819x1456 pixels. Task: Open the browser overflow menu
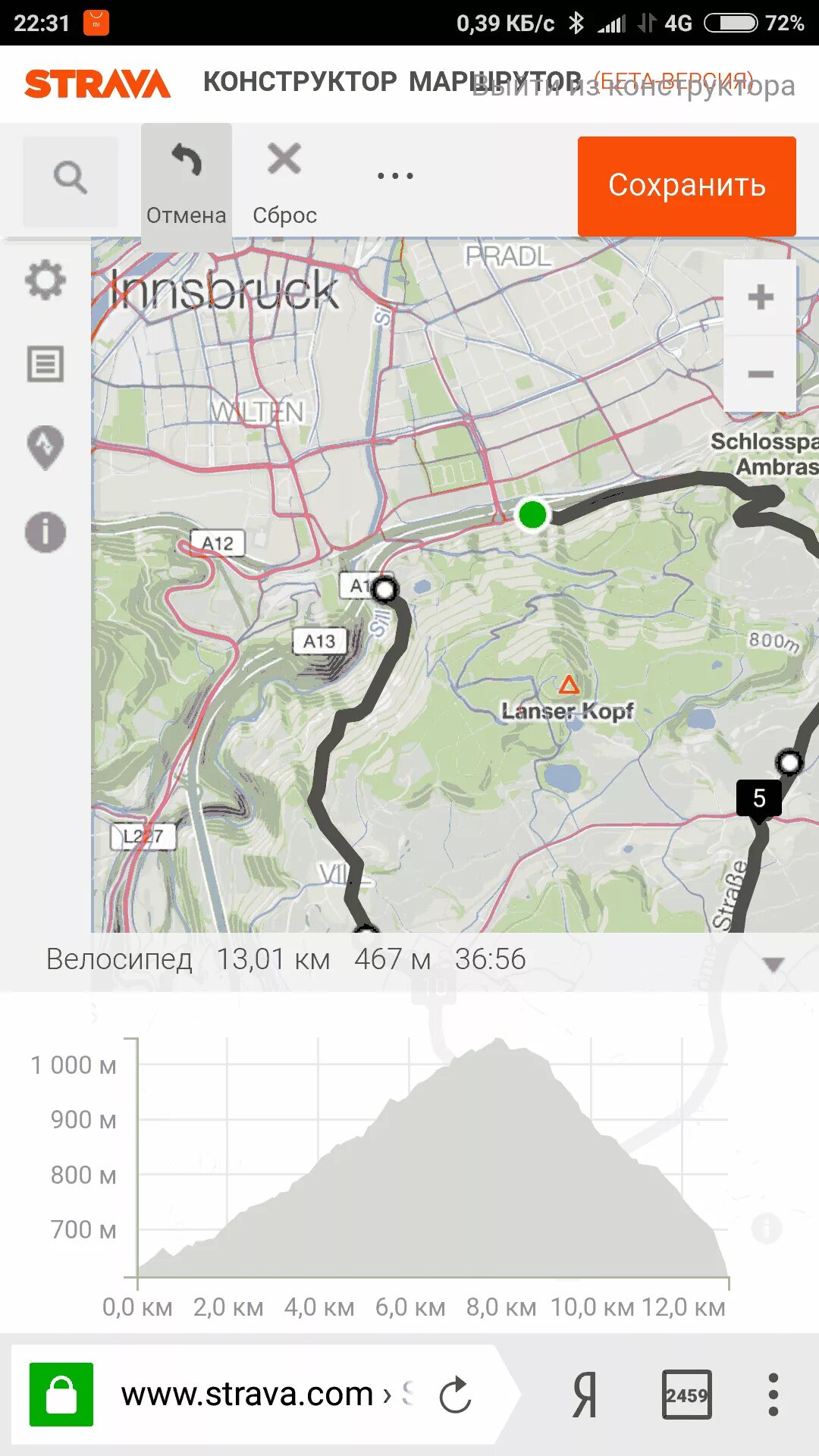[x=773, y=1395]
